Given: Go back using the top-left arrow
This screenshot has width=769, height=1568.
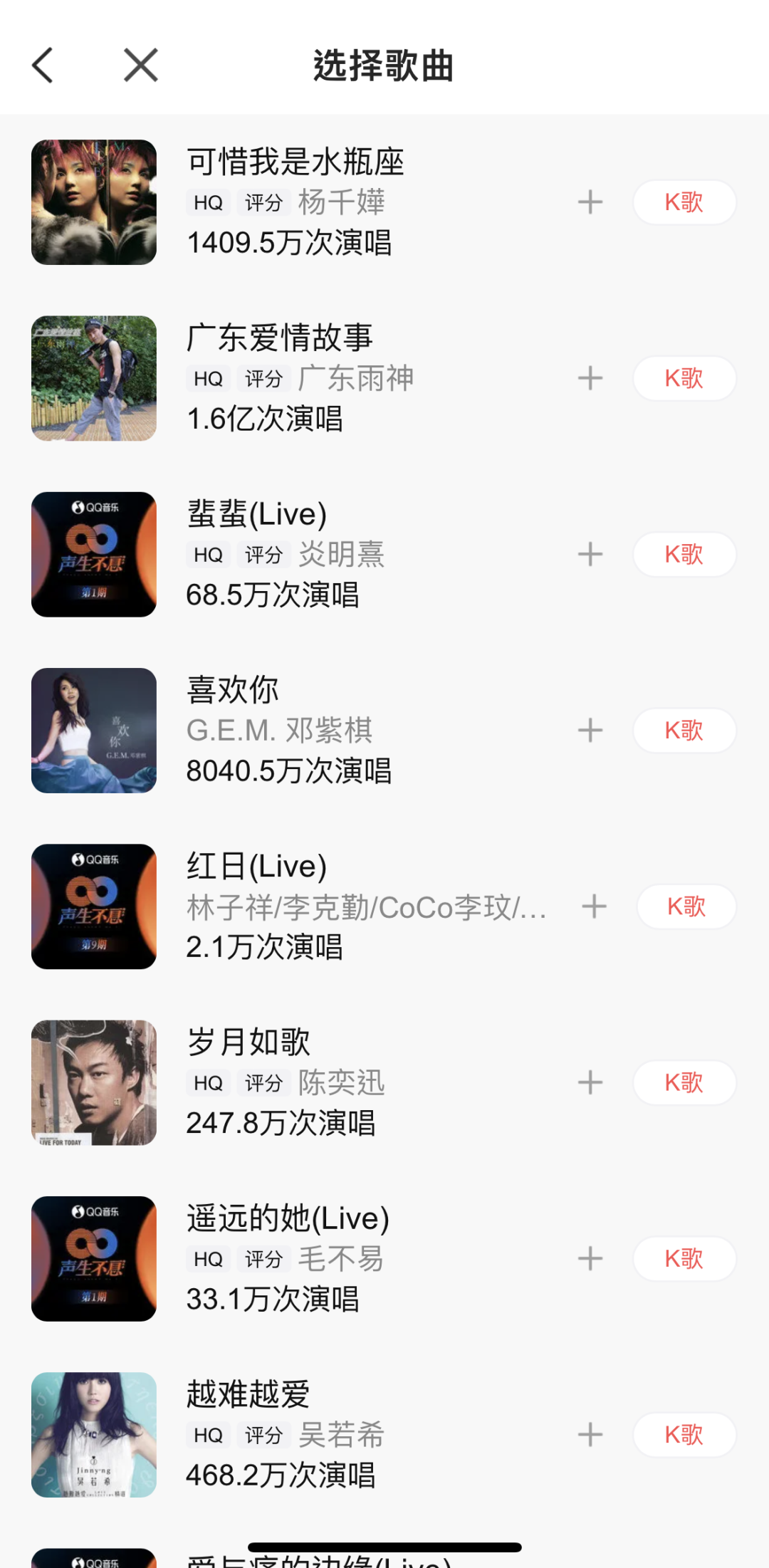Looking at the screenshot, I should 43,66.
